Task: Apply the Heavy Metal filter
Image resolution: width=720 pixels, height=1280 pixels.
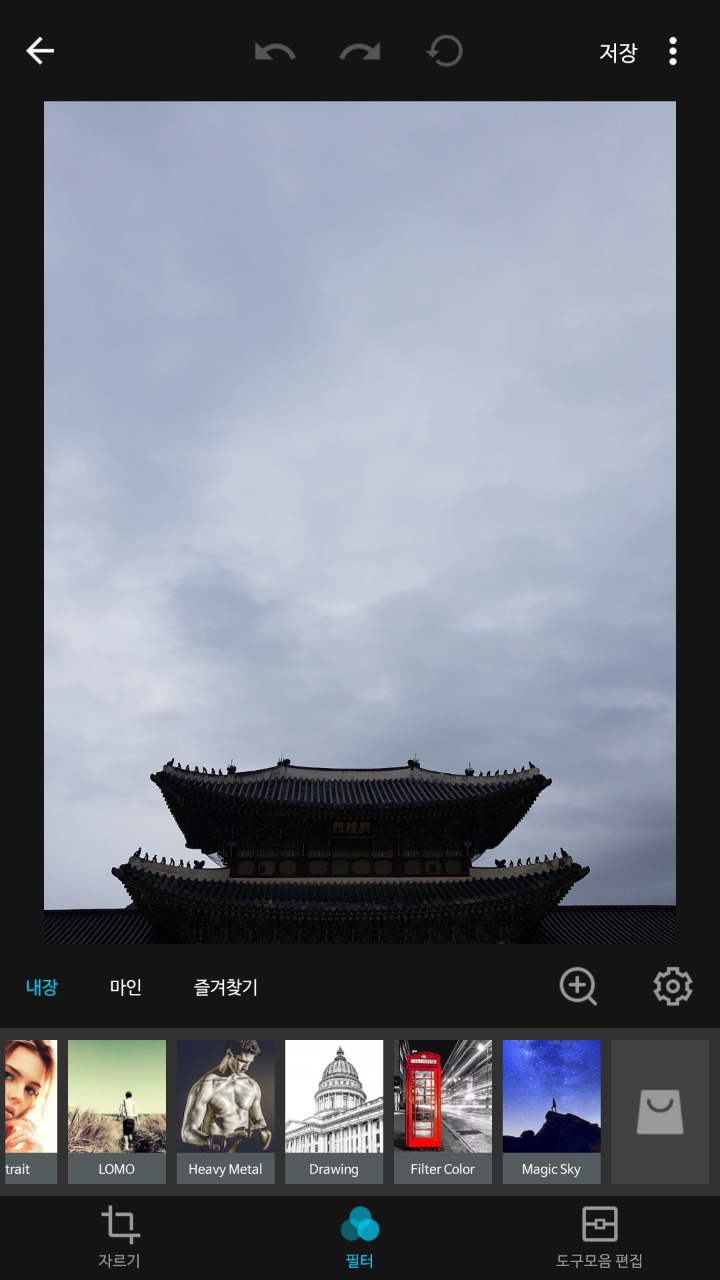Action: point(226,1112)
